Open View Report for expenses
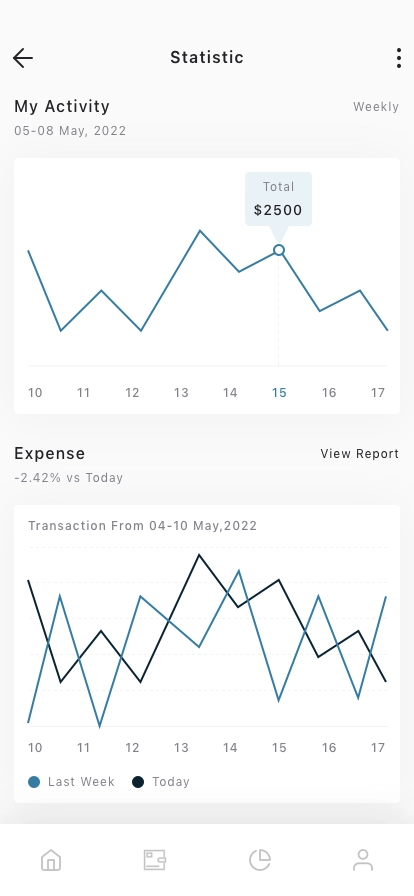414x896 pixels. 359,454
